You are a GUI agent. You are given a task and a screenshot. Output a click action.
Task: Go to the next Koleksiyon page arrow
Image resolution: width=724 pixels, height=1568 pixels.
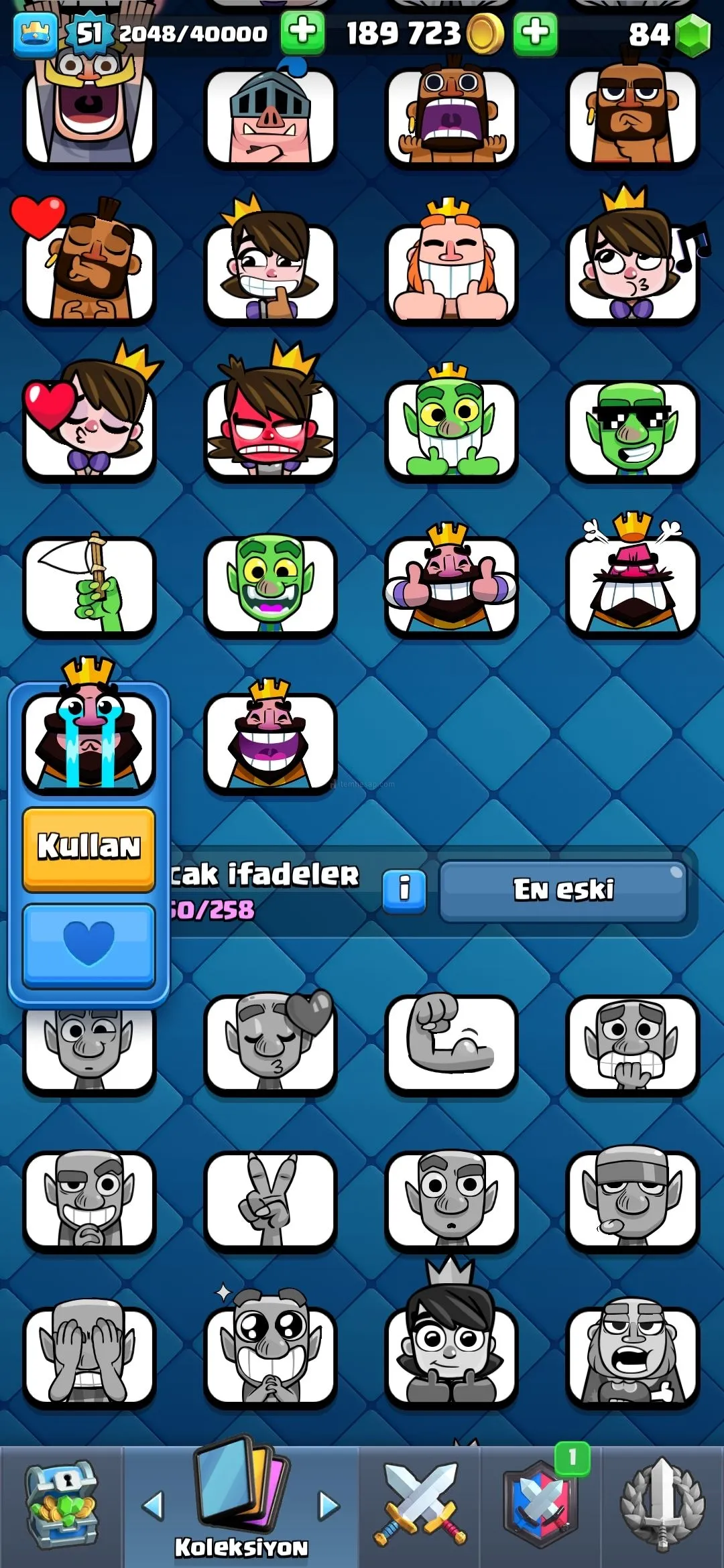coord(328,1505)
